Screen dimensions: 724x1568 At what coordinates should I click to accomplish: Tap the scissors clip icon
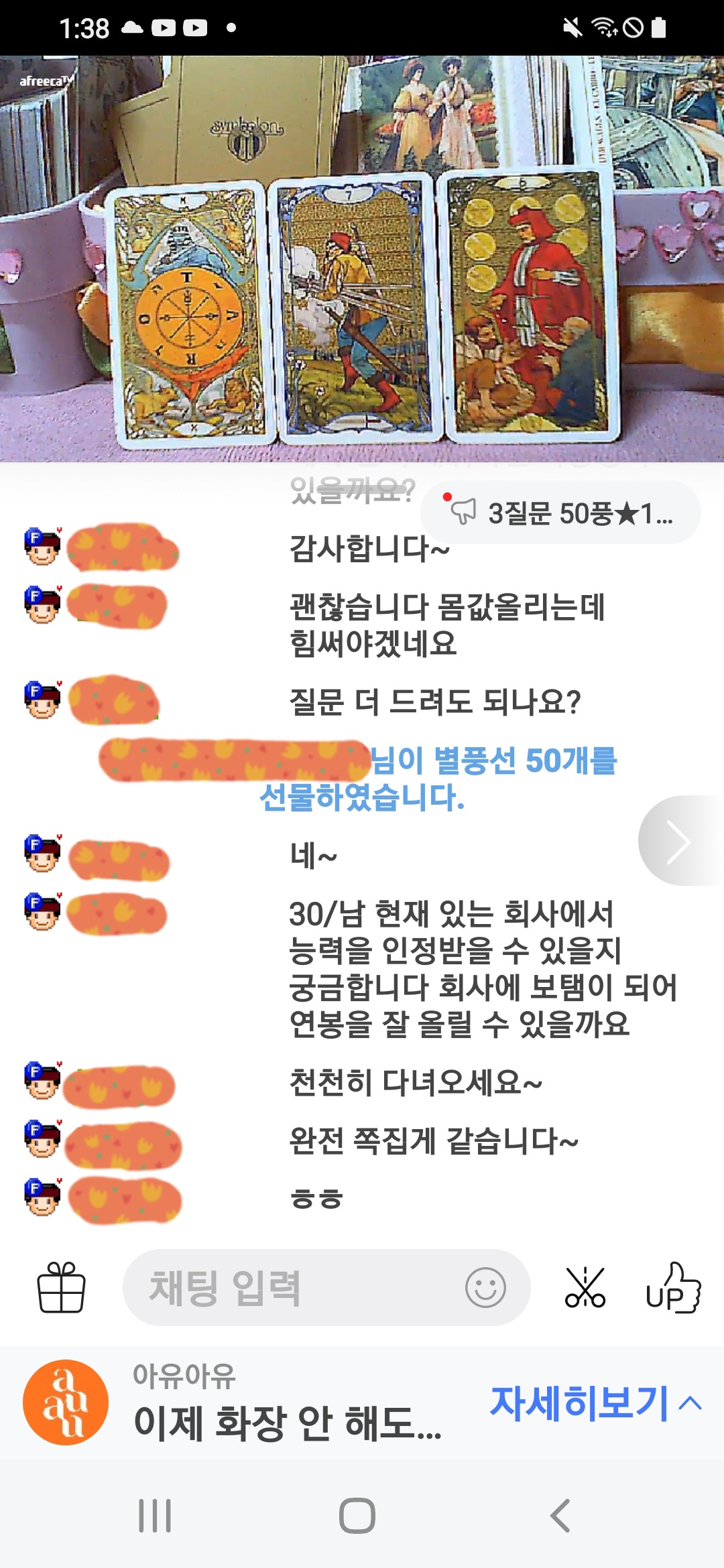click(x=585, y=1287)
